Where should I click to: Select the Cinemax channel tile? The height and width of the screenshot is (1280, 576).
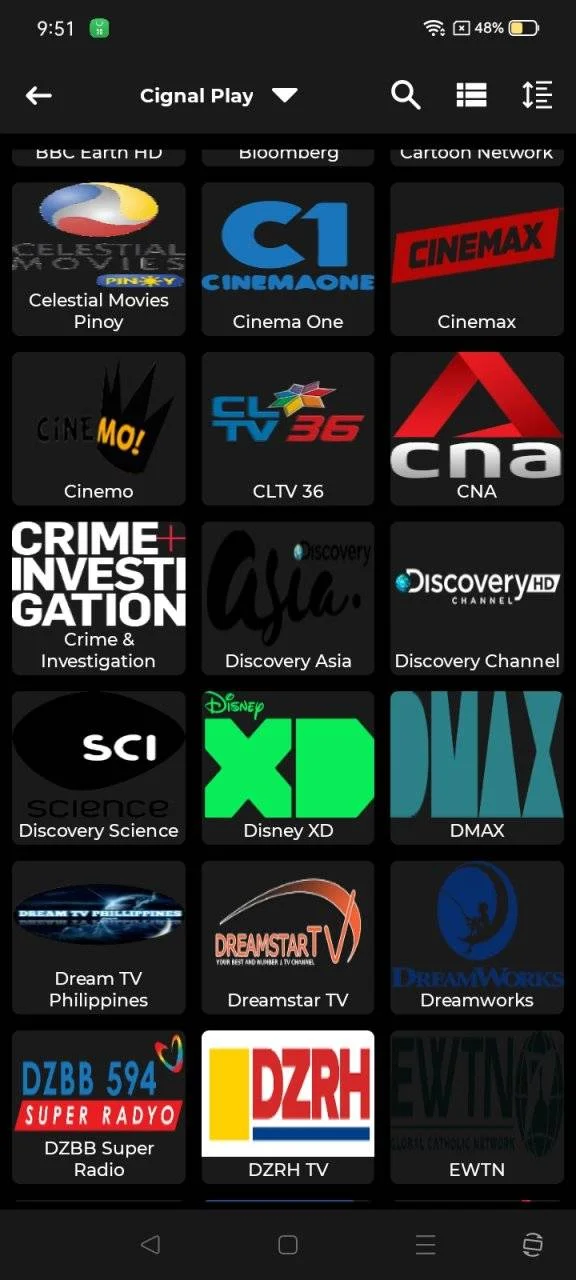pyautogui.click(x=477, y=259)
